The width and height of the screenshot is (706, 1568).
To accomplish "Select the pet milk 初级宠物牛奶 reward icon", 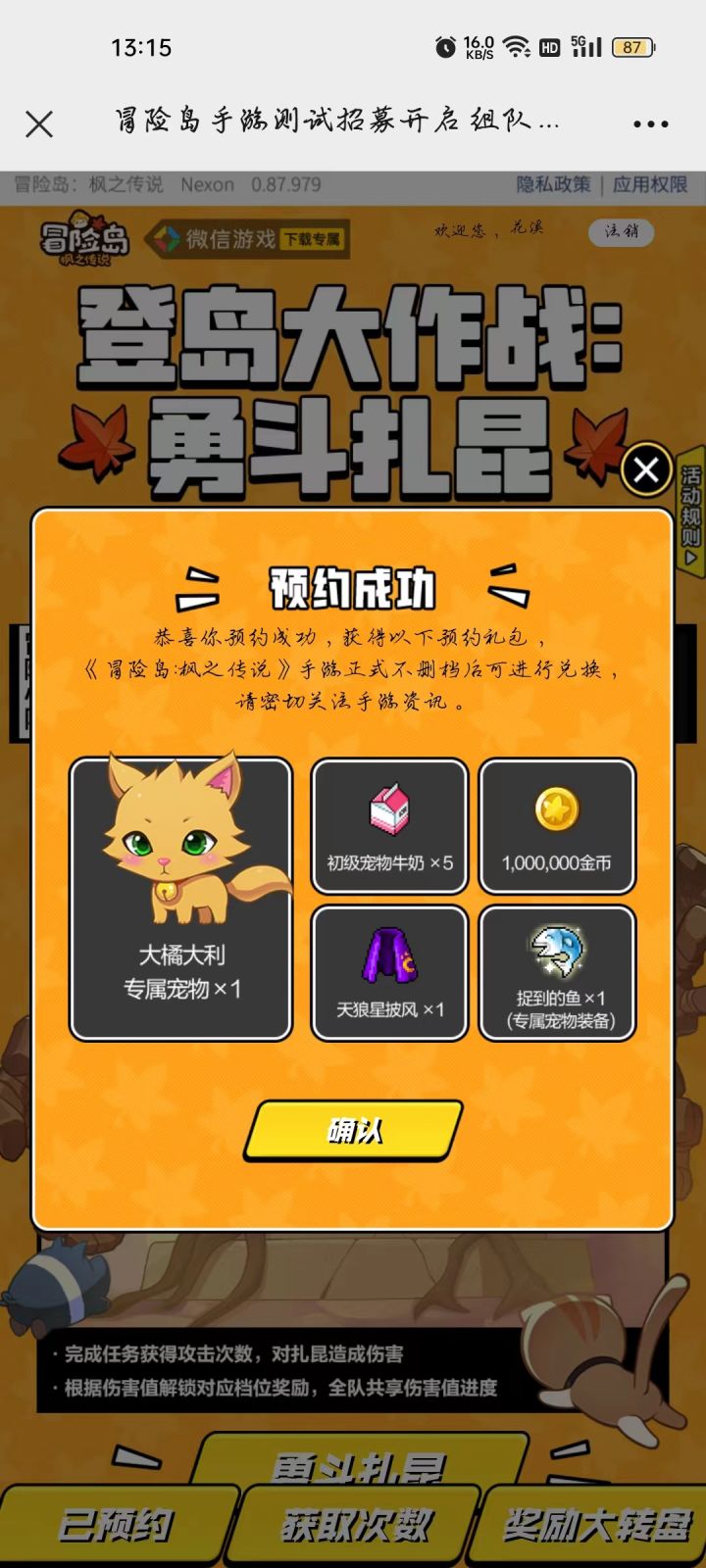I will [388, 826].
